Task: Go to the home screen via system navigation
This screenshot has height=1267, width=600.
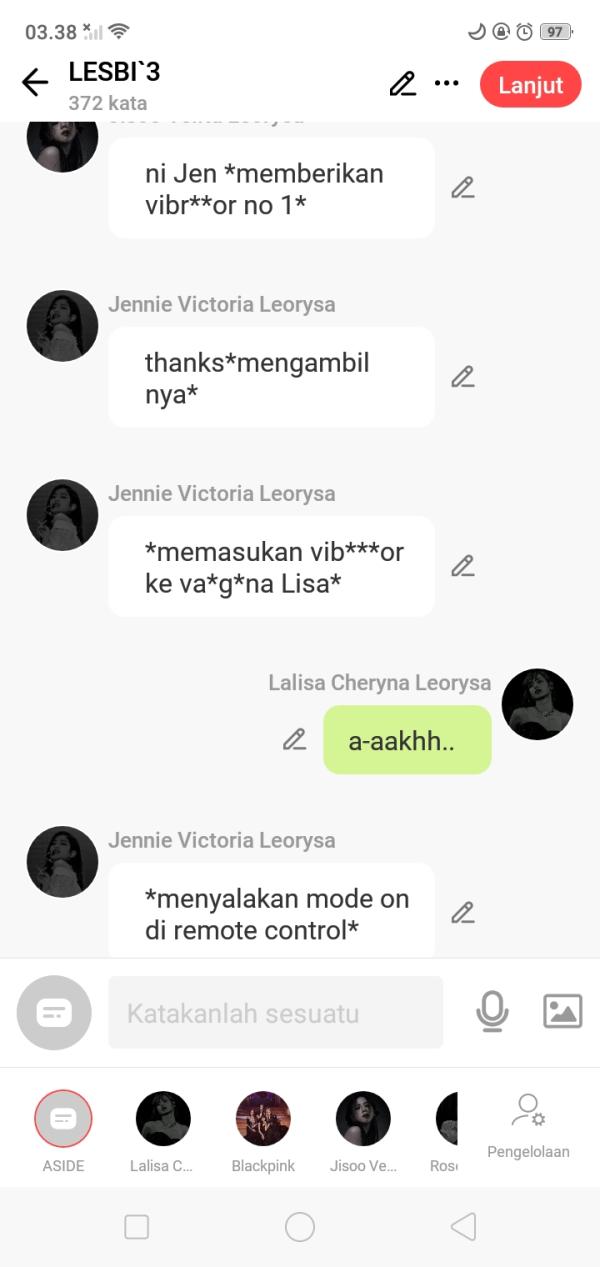Action: click(300, 1227)
